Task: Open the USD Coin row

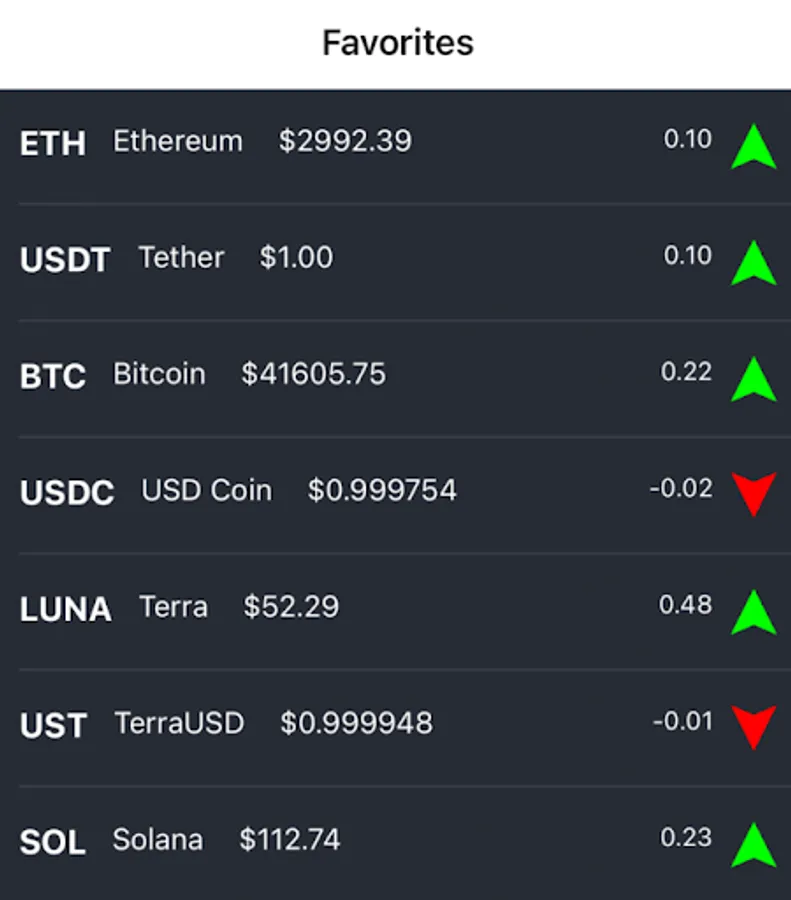Action: pos(395,492)
